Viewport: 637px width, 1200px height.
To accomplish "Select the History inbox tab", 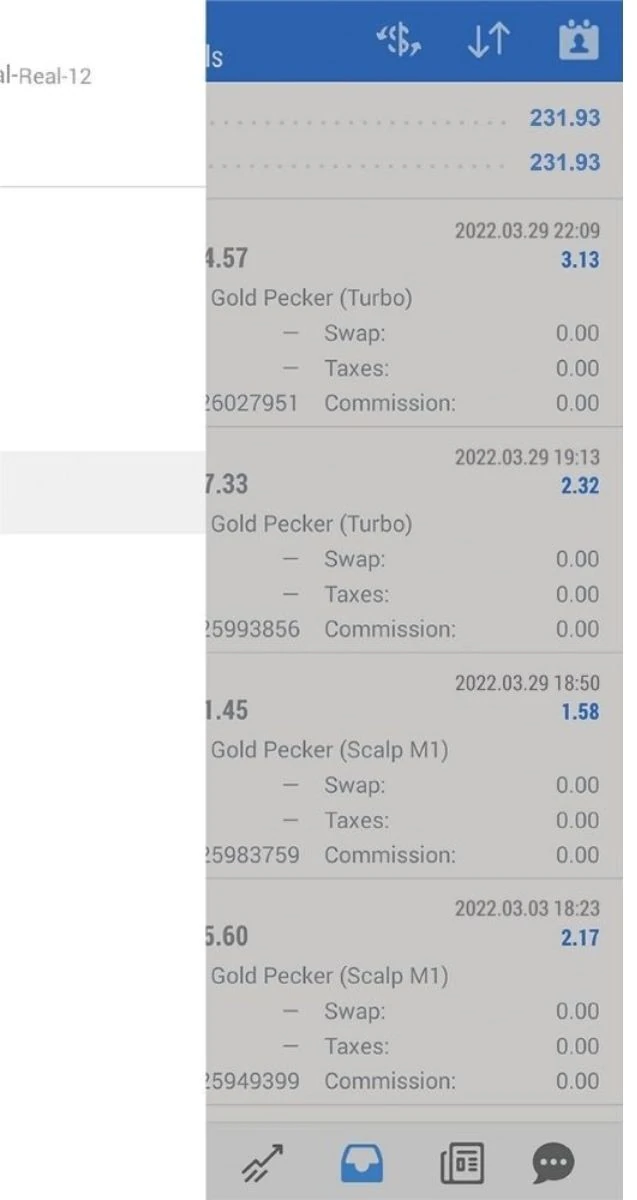I will coord(362,1163).
